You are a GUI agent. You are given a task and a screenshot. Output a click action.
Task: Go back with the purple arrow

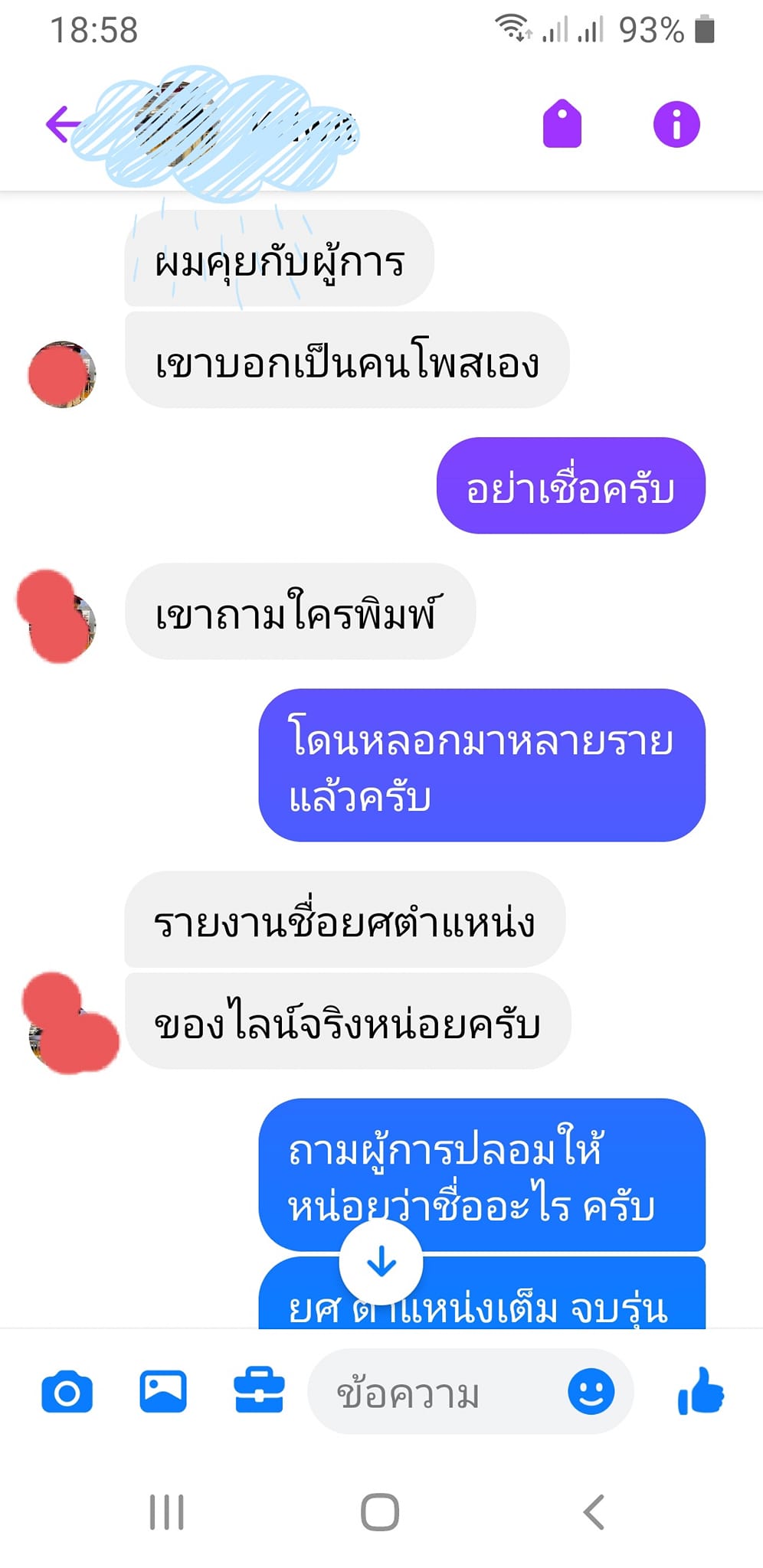[61, 124]
